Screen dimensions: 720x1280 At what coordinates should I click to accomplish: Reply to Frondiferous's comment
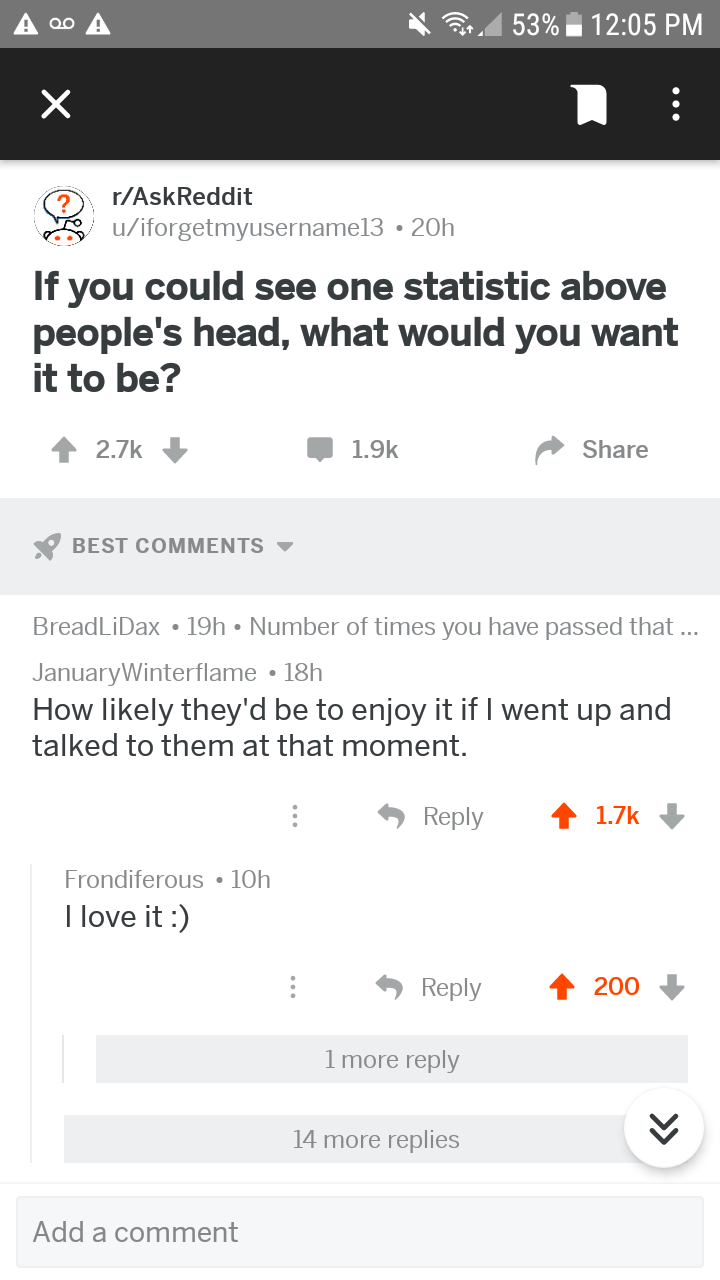pyautogui.click(x=430, y=988)
